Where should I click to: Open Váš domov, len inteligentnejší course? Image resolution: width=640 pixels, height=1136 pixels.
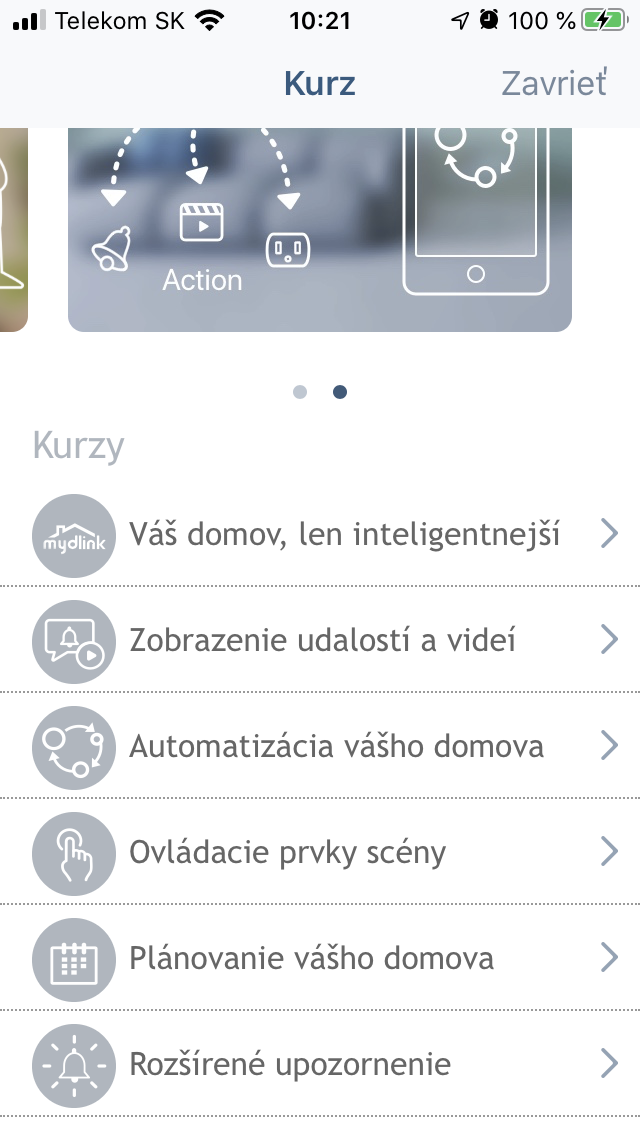(320, 535)
